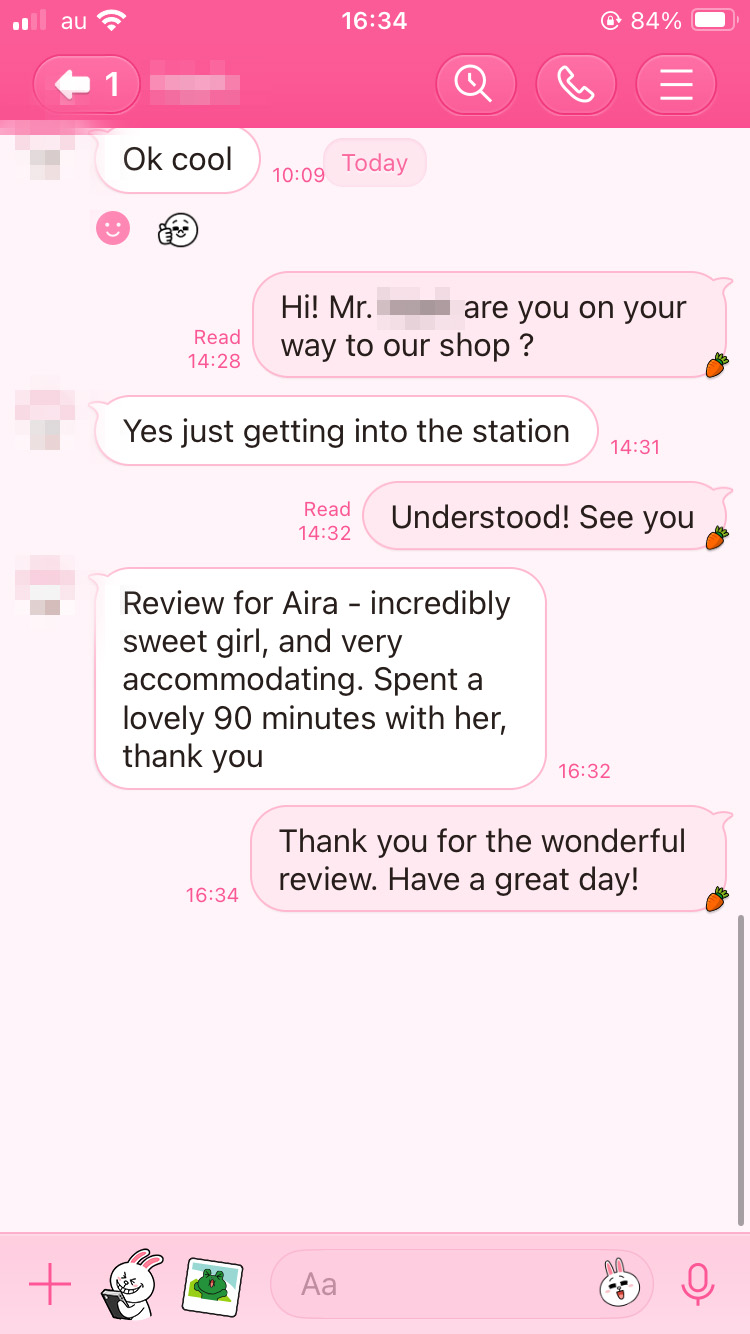
Task: Open the sticker and emoji picker
Action: [x=620, y=1284]
